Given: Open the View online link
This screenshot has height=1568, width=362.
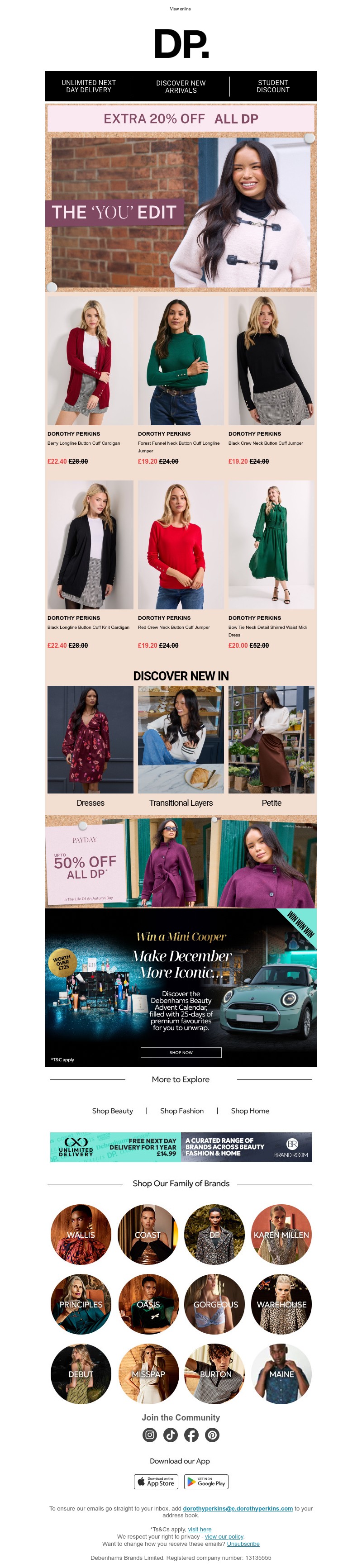Looking at the screenshot, I should [x=180, y=9].
